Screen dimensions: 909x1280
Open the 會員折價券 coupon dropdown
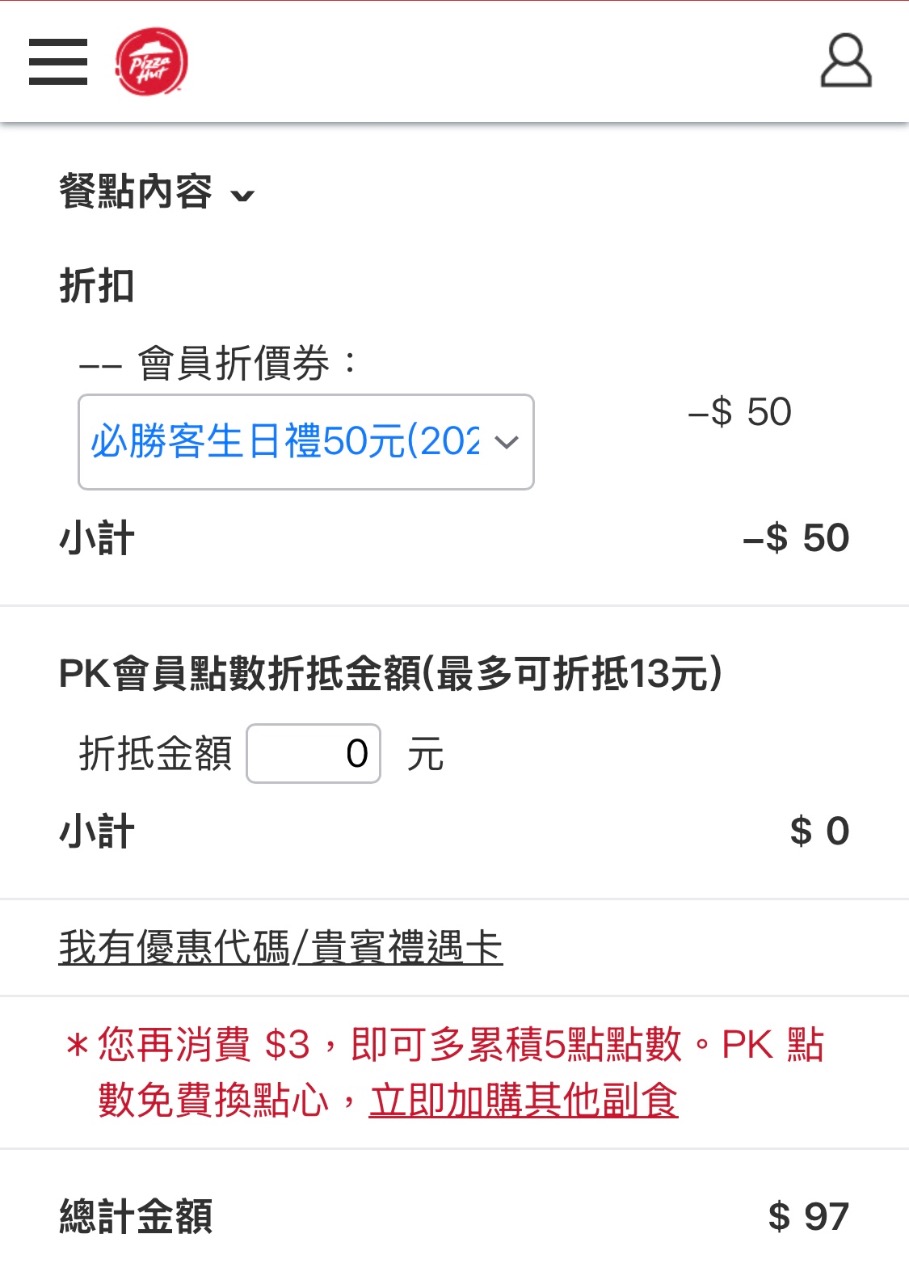click(x=306, y=442)
